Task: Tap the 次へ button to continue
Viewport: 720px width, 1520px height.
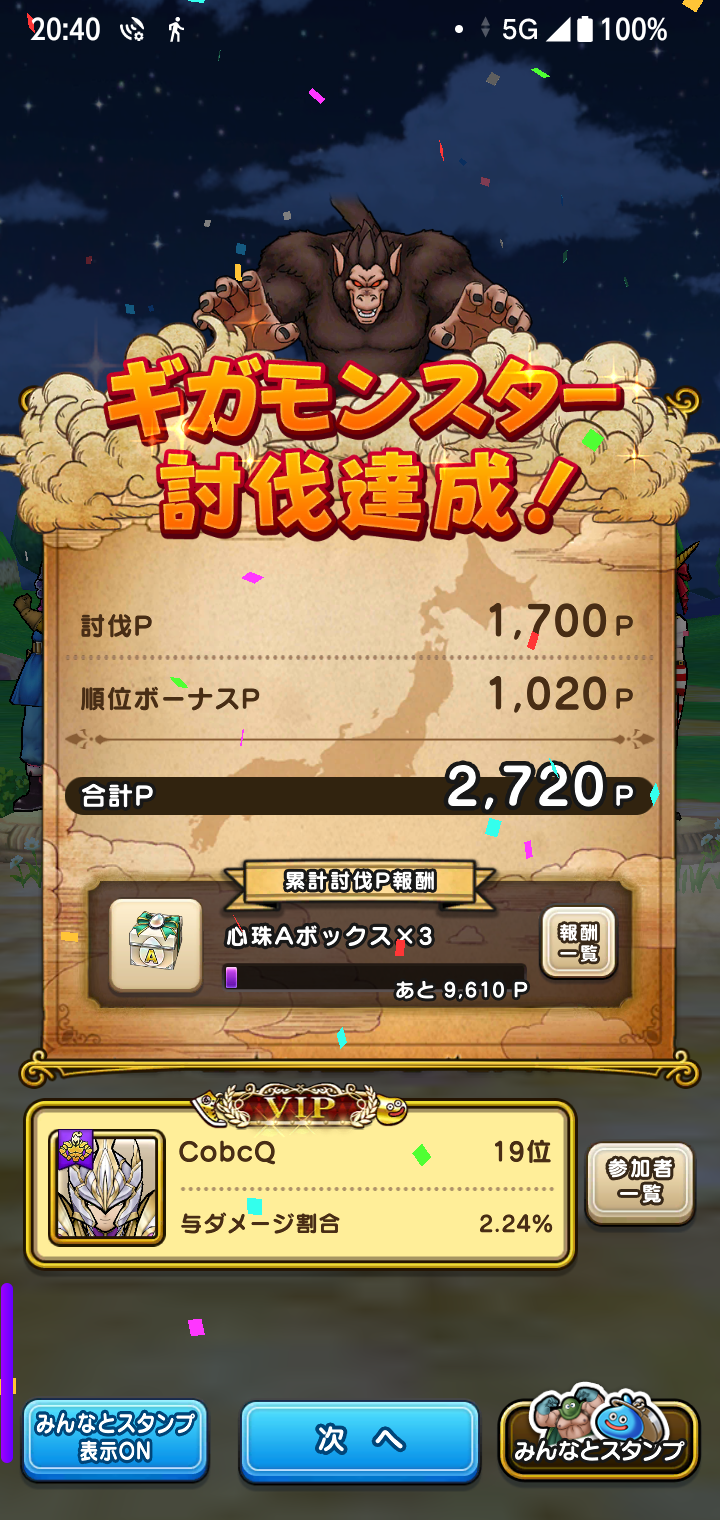Action: (x=359, y=1440)
